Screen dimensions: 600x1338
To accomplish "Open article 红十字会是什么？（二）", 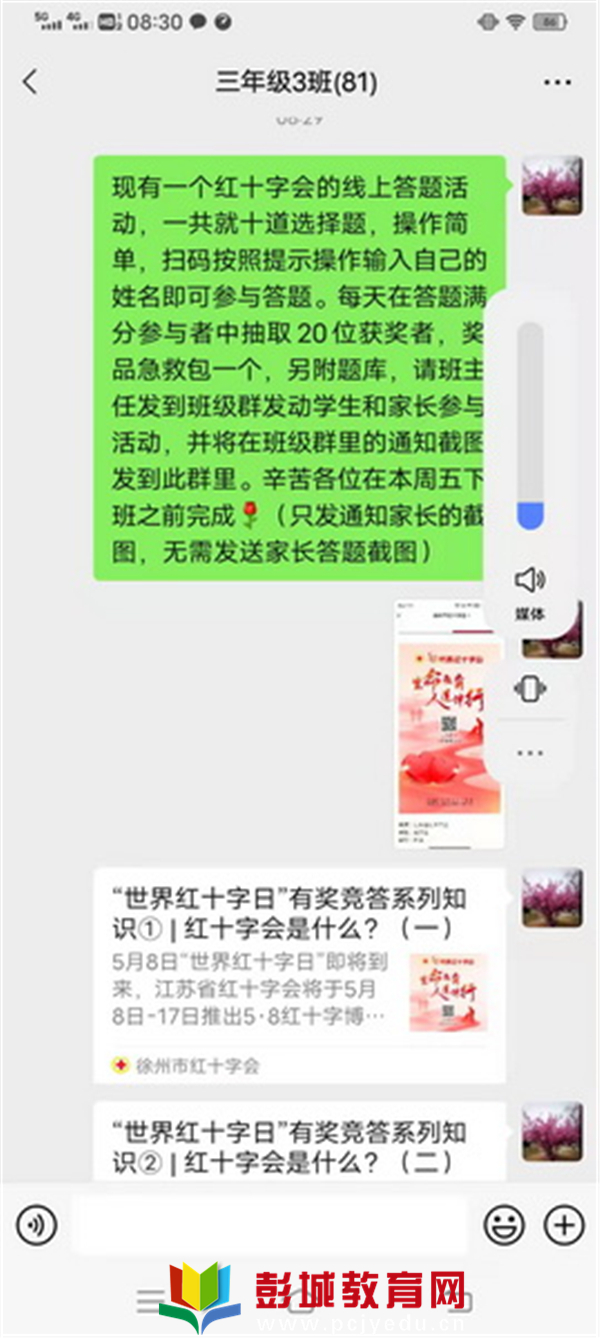I will [x=299, y=1146].
